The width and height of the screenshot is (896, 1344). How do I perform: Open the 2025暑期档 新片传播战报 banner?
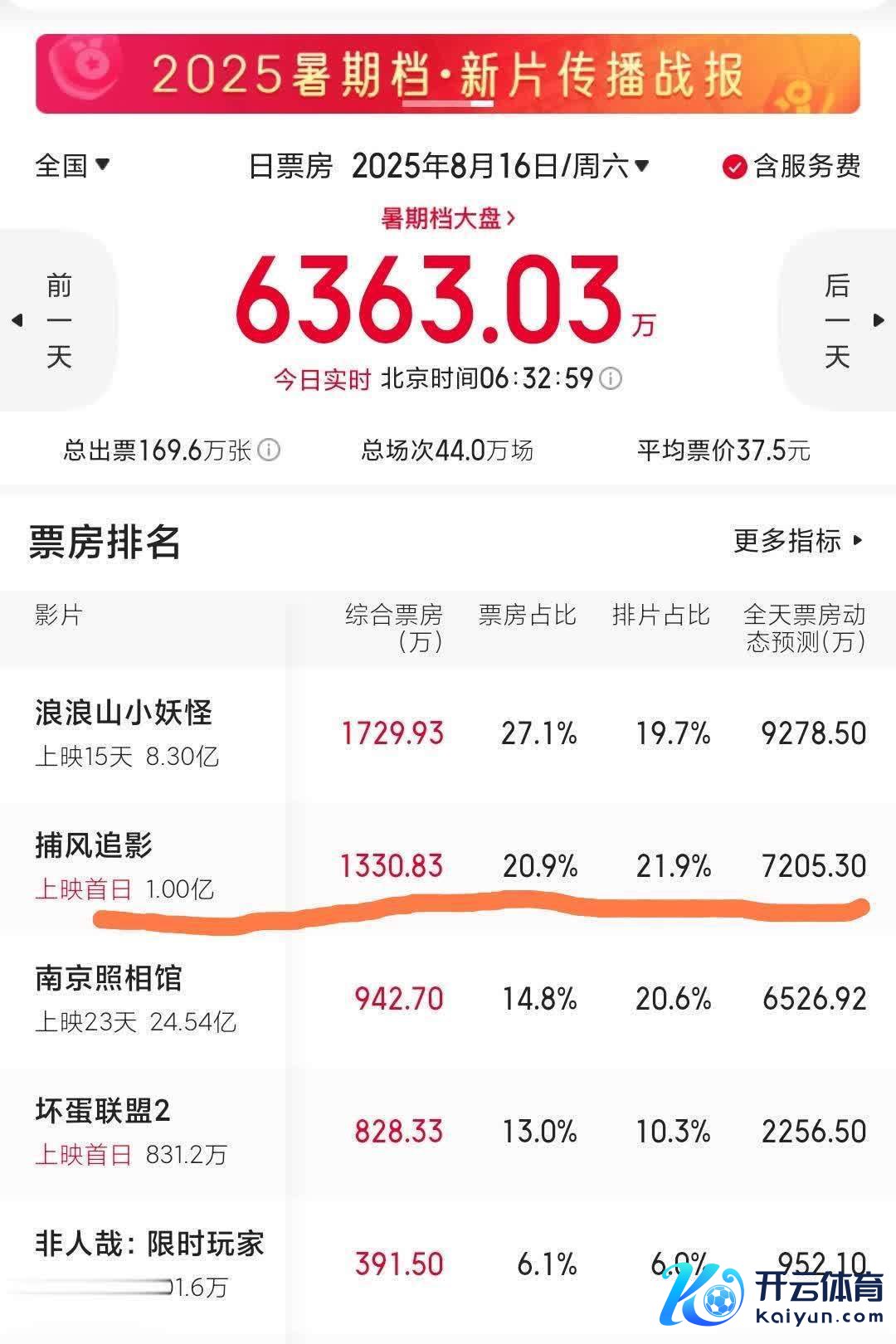(x=447, y=74)
